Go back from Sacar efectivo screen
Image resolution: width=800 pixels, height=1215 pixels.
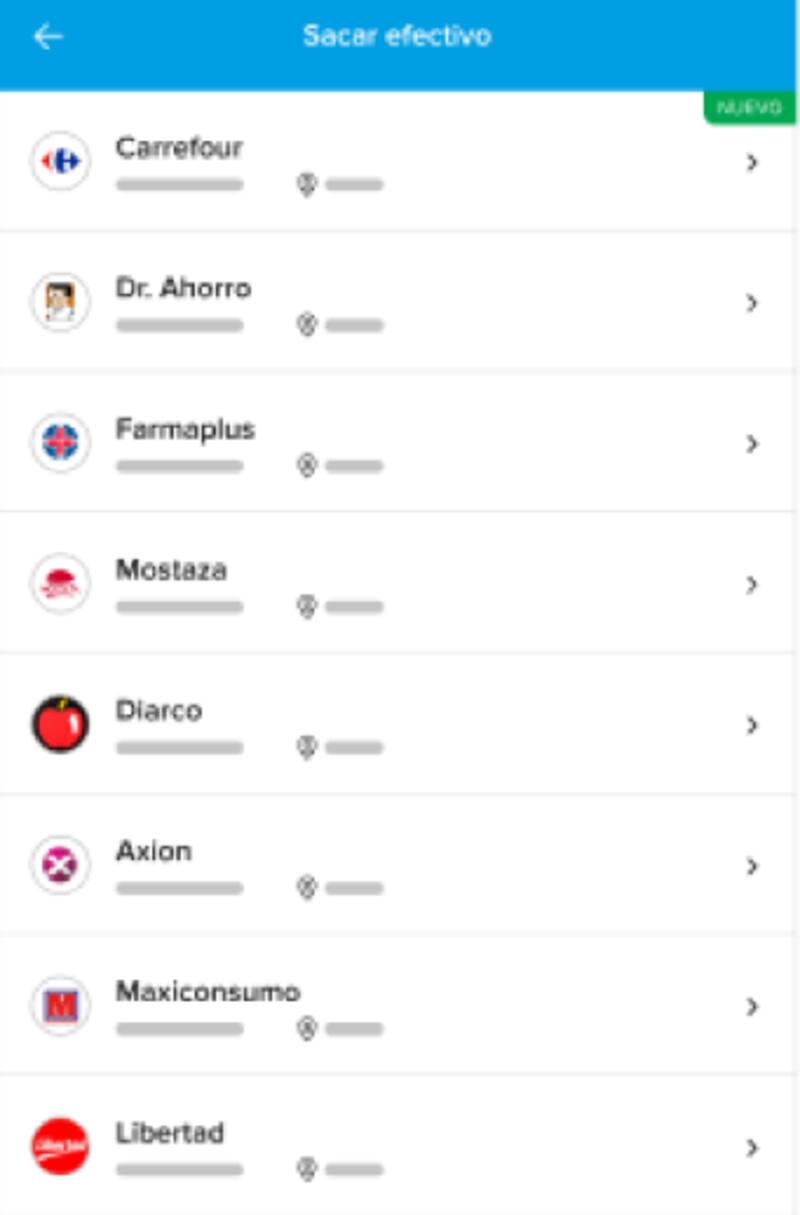click(47, 37)
